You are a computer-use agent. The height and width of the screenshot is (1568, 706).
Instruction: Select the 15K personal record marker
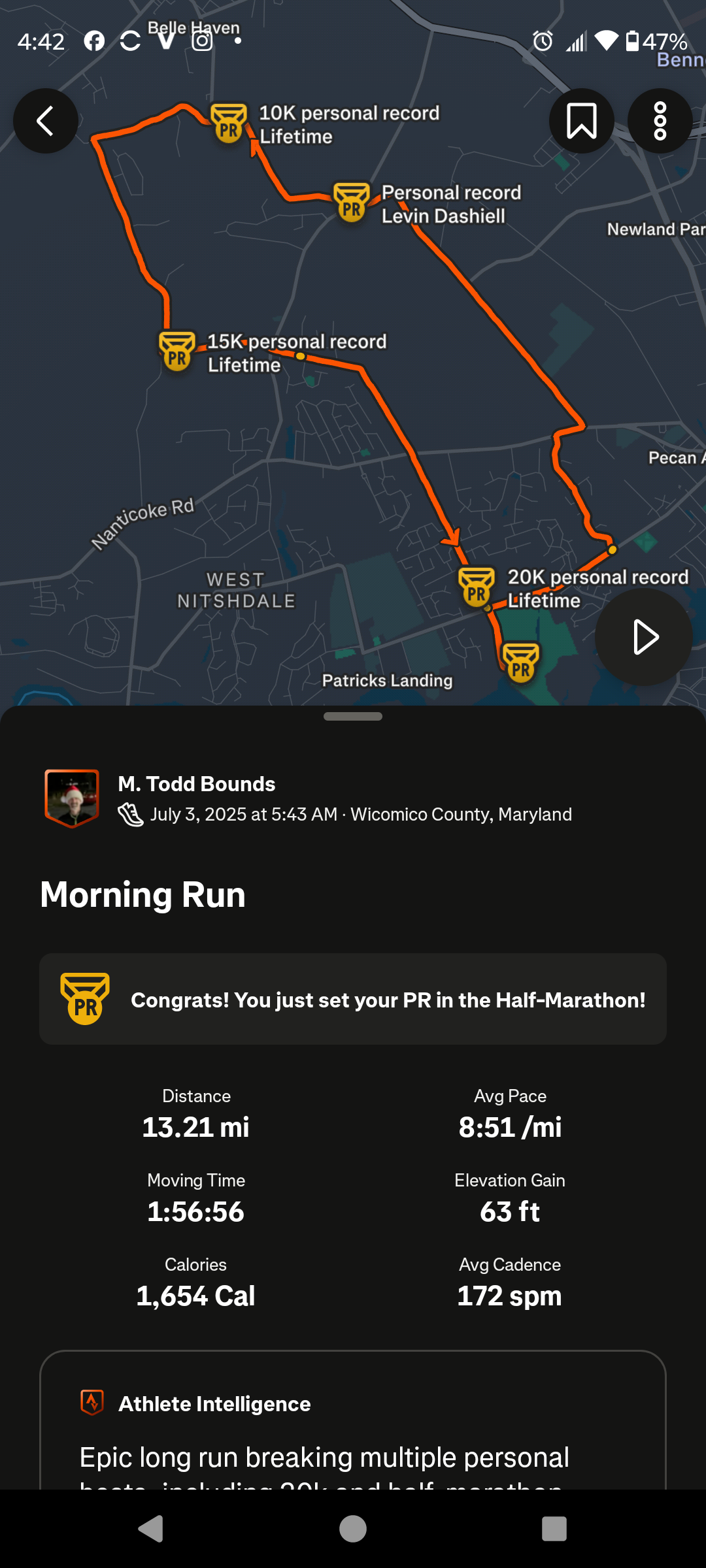pyautogui.click(x=177, y=351)
